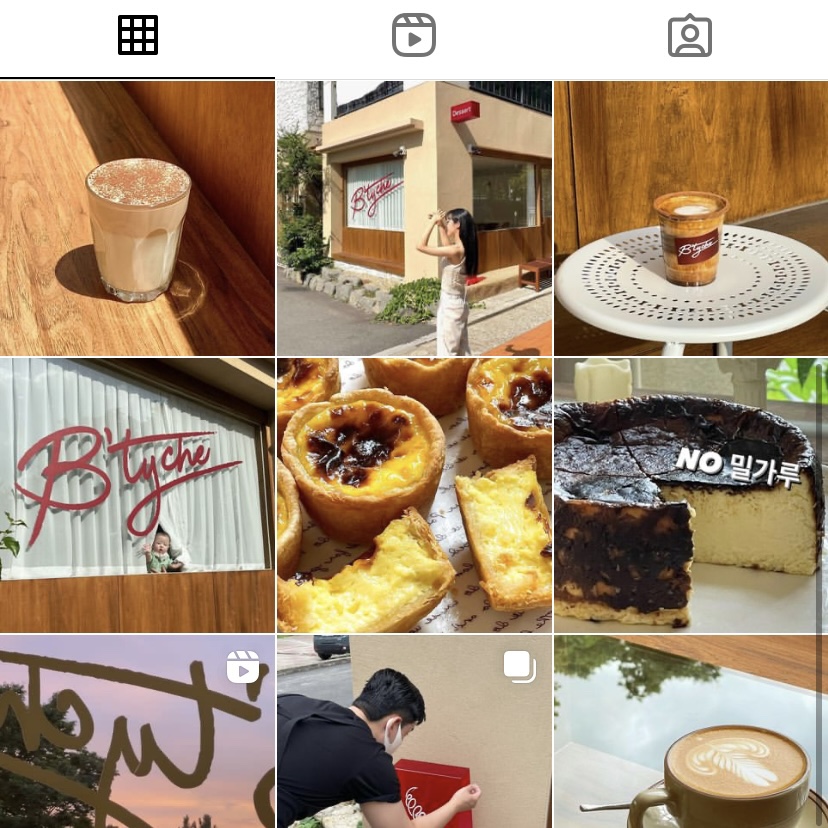828x828 pixels.
Task: Open the egg tarts post
Action: (x=414, y=495)
